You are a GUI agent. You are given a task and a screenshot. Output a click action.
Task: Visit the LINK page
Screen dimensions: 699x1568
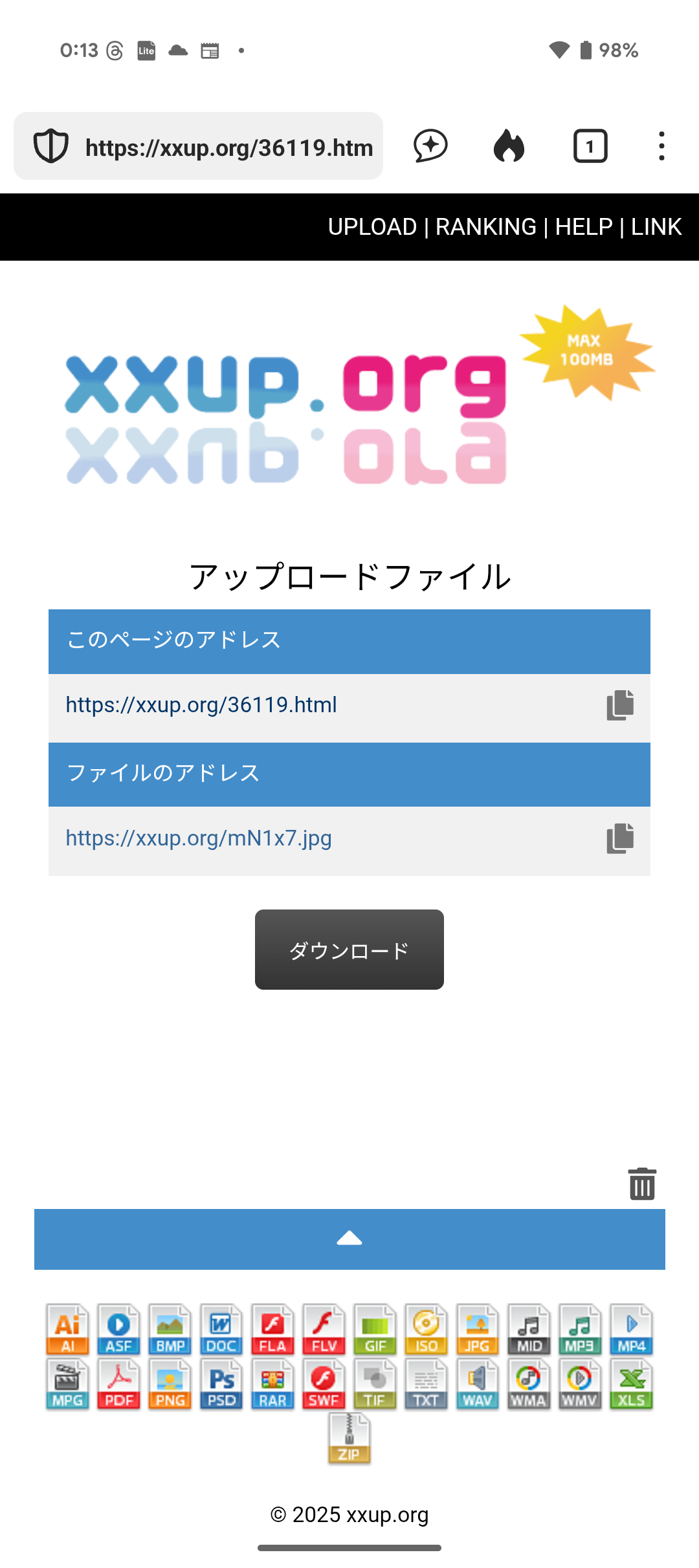pos(656,227)
